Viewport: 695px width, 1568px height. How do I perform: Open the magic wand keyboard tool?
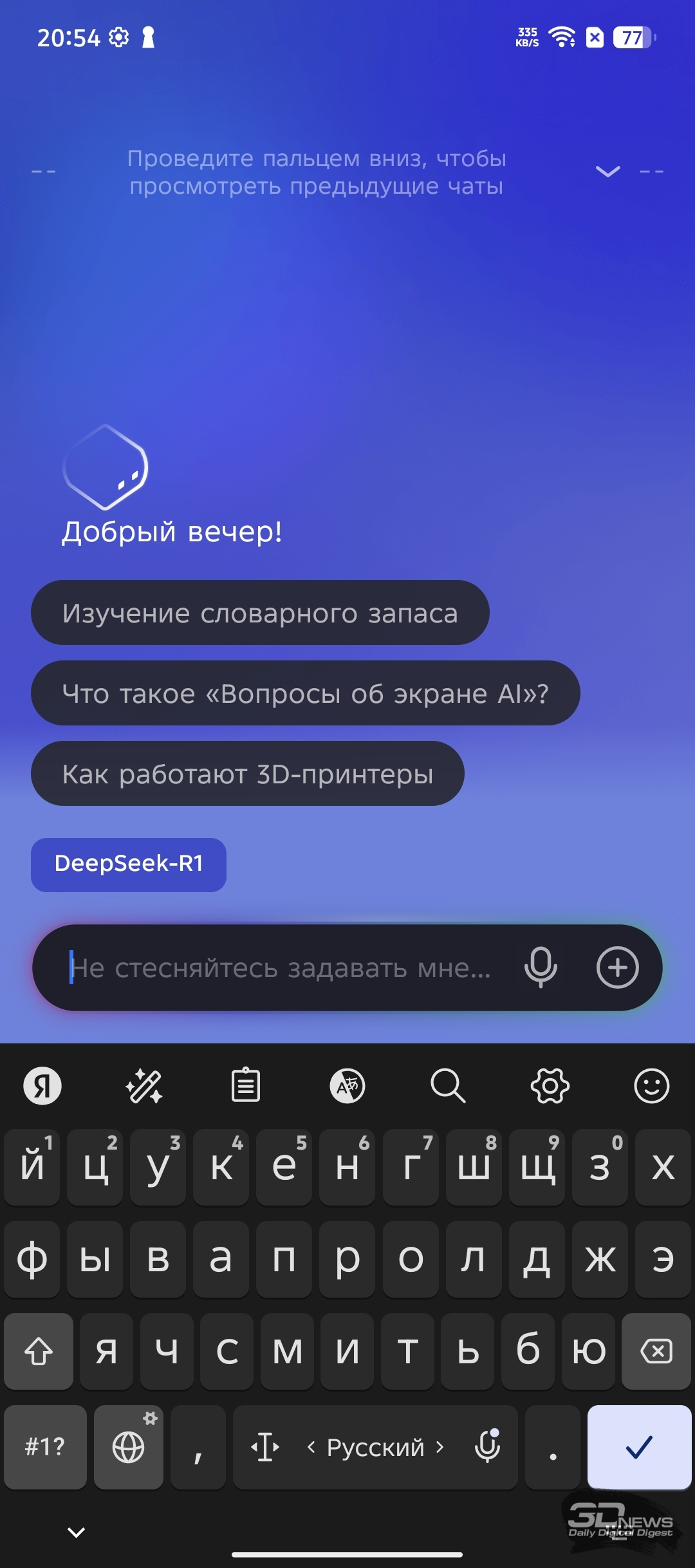point(144,1086)
